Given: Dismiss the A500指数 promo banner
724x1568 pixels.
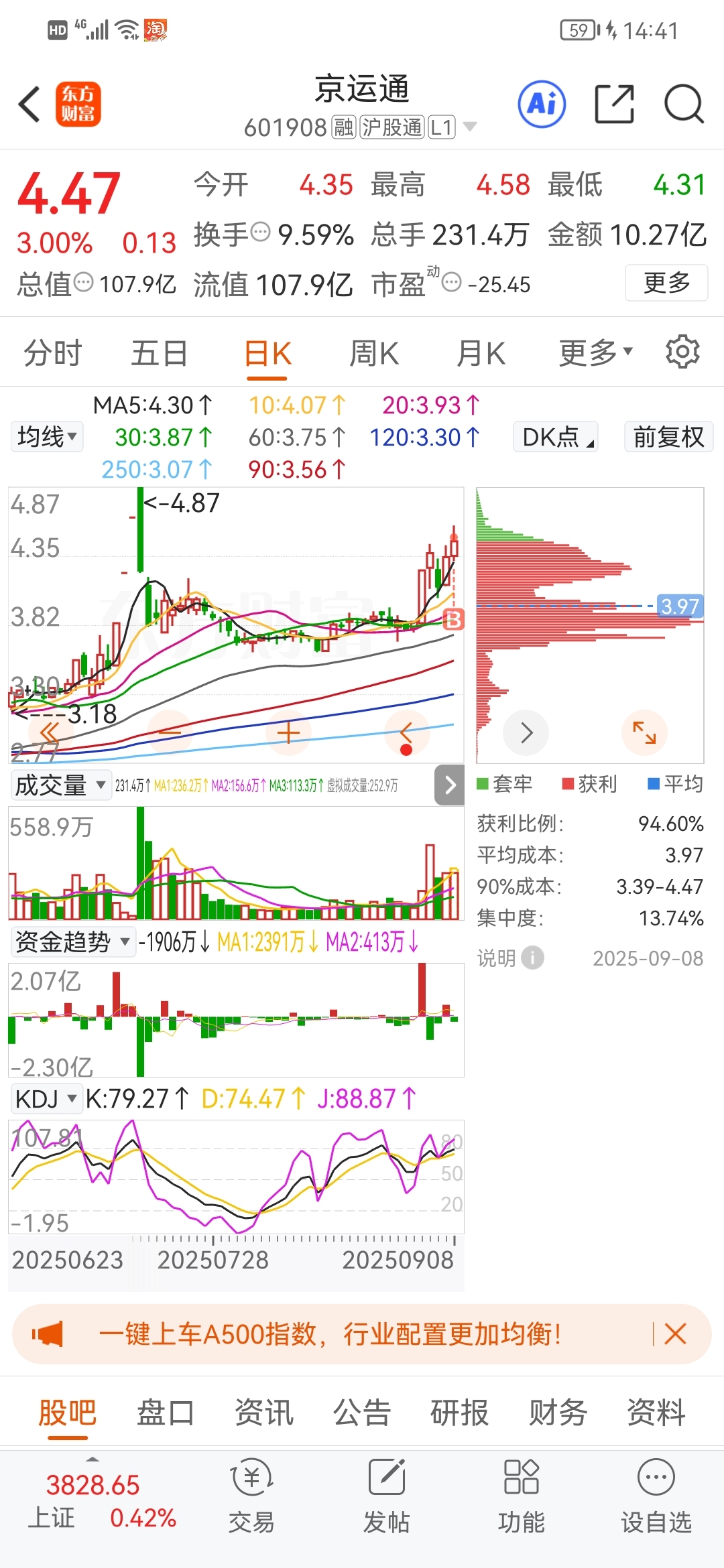Looking at the screenshot, I should point(675,1334).
